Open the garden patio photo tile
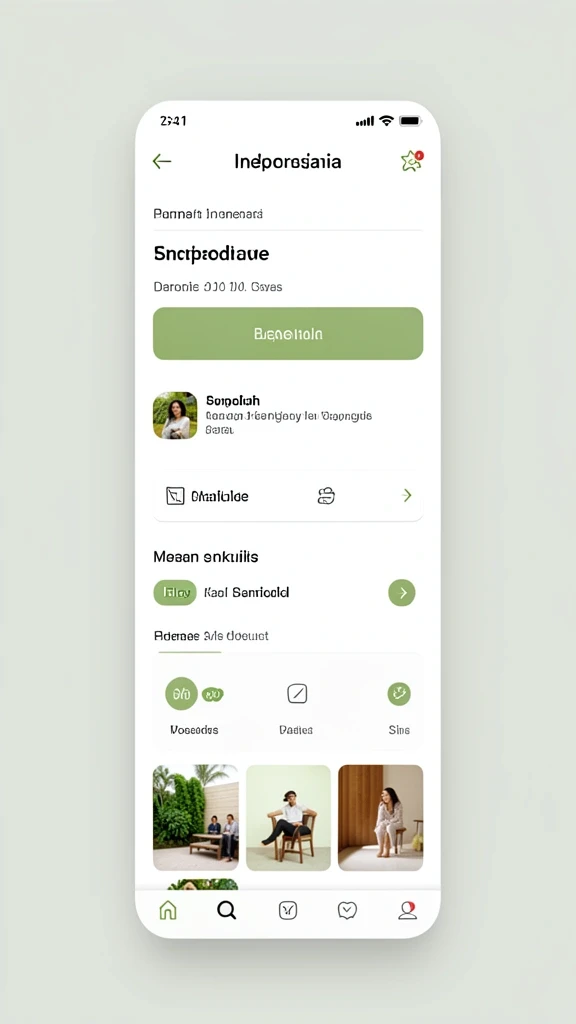 point(195,818)
